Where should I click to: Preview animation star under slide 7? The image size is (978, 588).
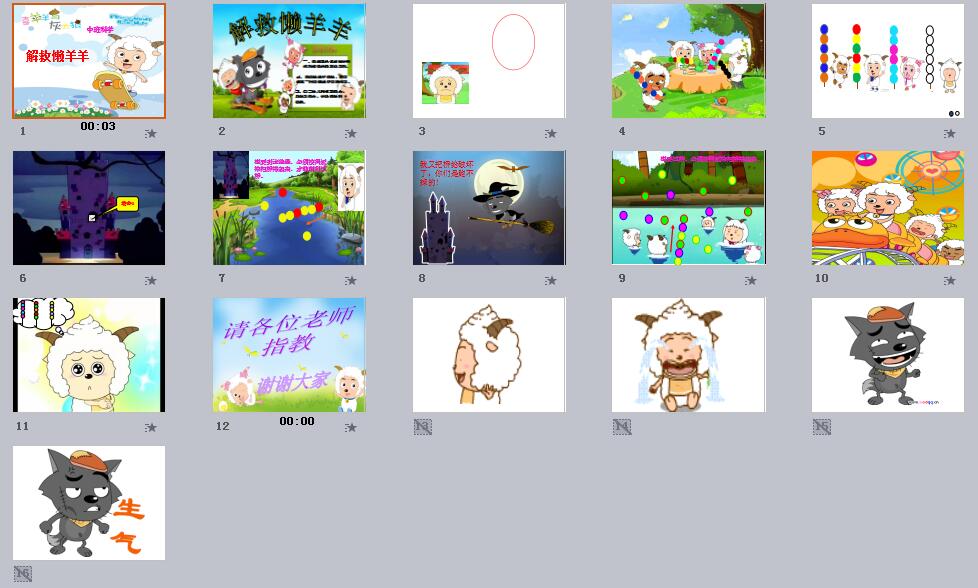351,281
